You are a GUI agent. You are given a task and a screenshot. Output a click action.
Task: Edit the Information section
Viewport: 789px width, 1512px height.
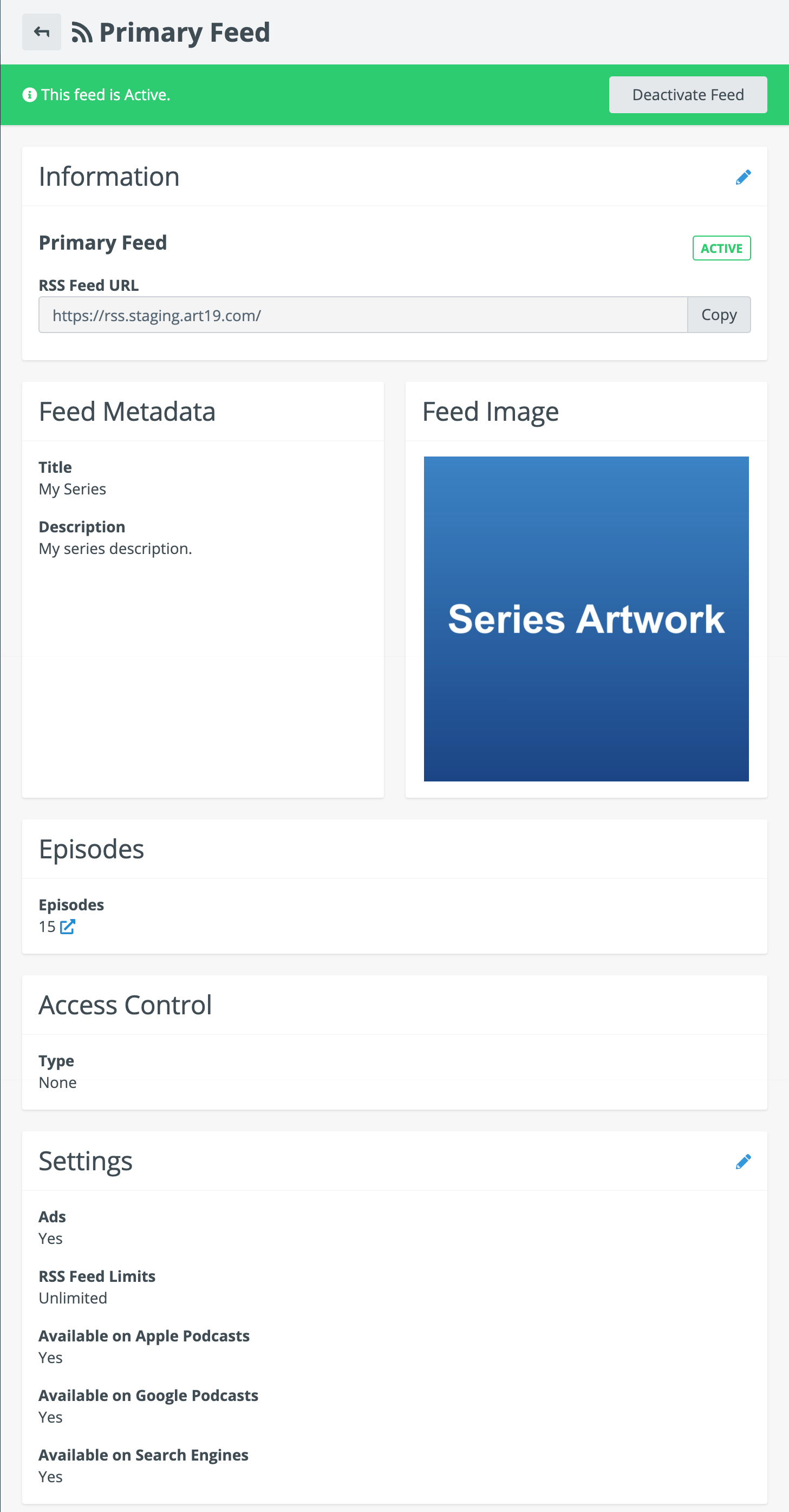[x=742, y=177]
